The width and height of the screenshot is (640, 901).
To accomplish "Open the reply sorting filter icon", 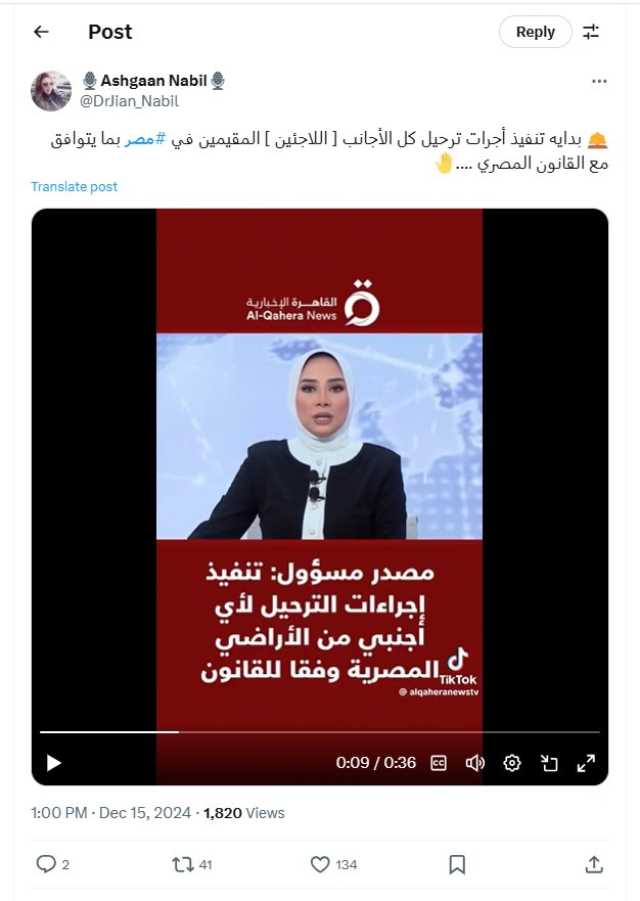I will [x=591, y=32].
